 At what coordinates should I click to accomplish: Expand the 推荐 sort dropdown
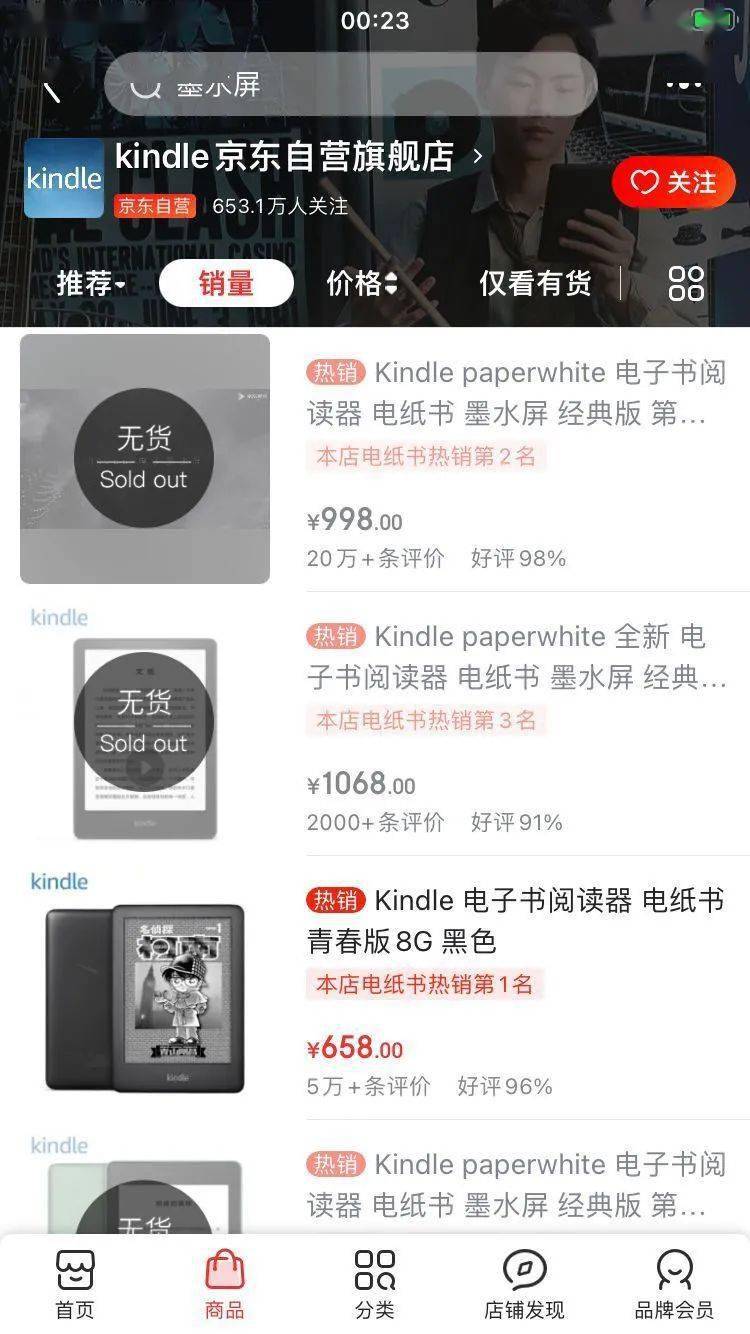coord(91,284)
